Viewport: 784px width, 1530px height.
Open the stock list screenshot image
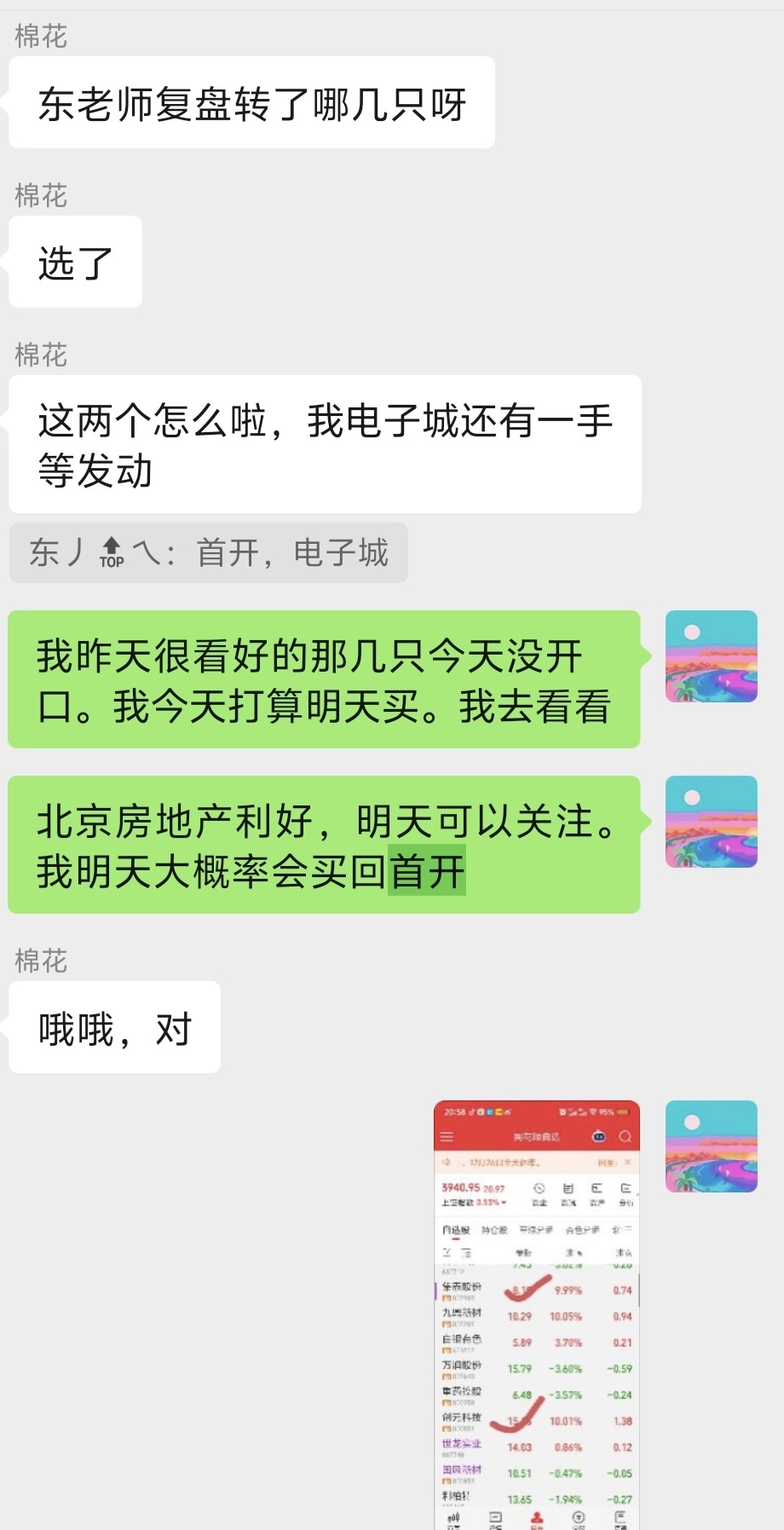coord(537,1314)
